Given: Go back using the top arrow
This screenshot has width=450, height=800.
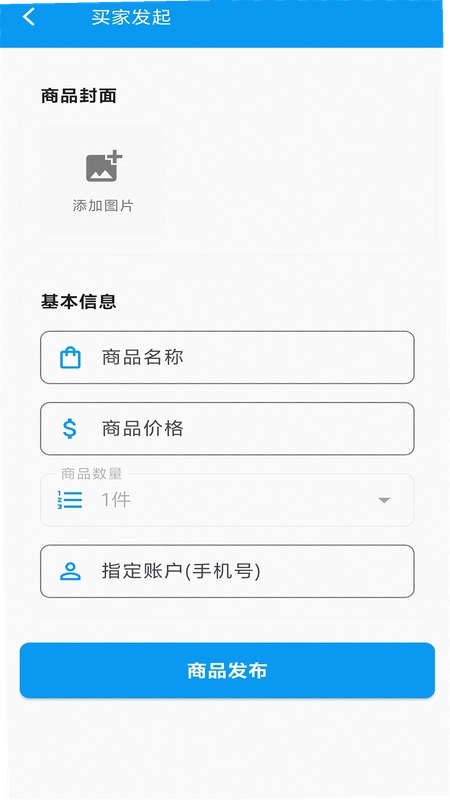Looking at the screenshot, I should tap(29, 17).
